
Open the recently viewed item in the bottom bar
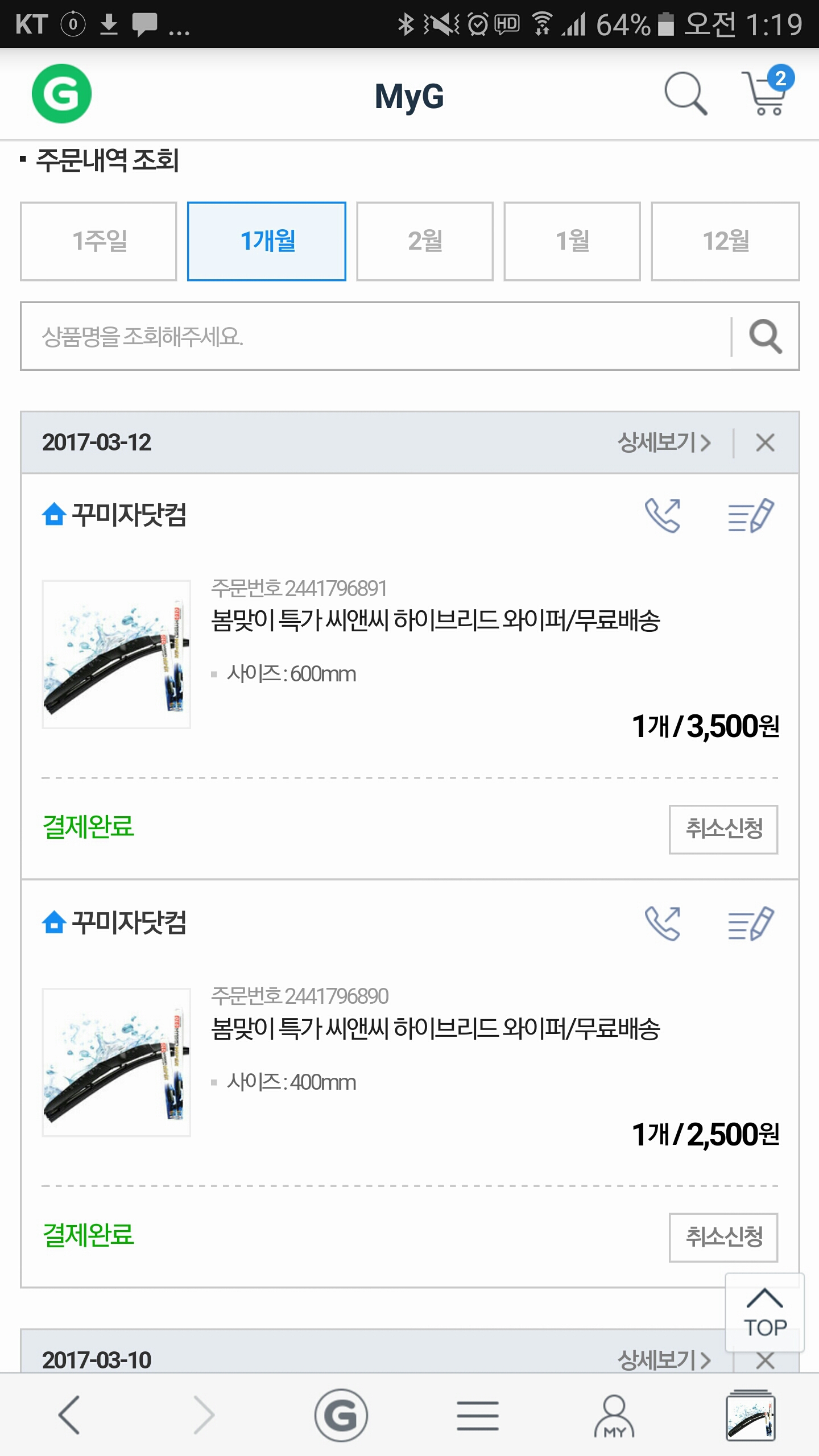(x=751, y=1415)
